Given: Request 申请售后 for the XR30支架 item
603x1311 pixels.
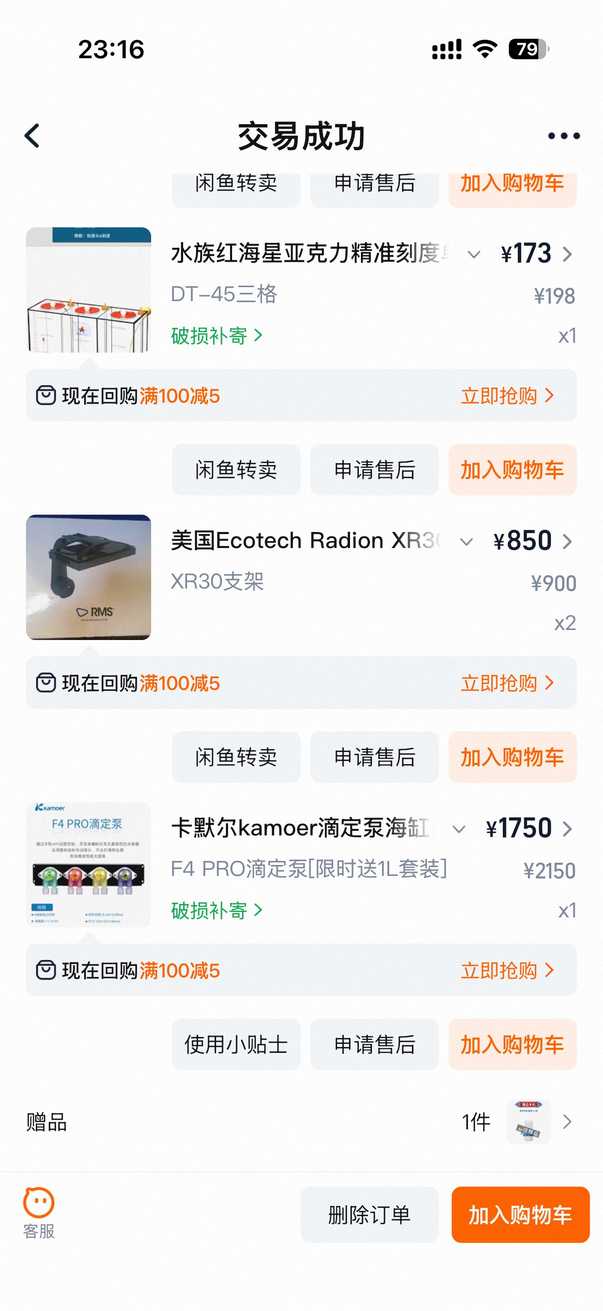Looking at the screenshot, I should click(374, 757).
